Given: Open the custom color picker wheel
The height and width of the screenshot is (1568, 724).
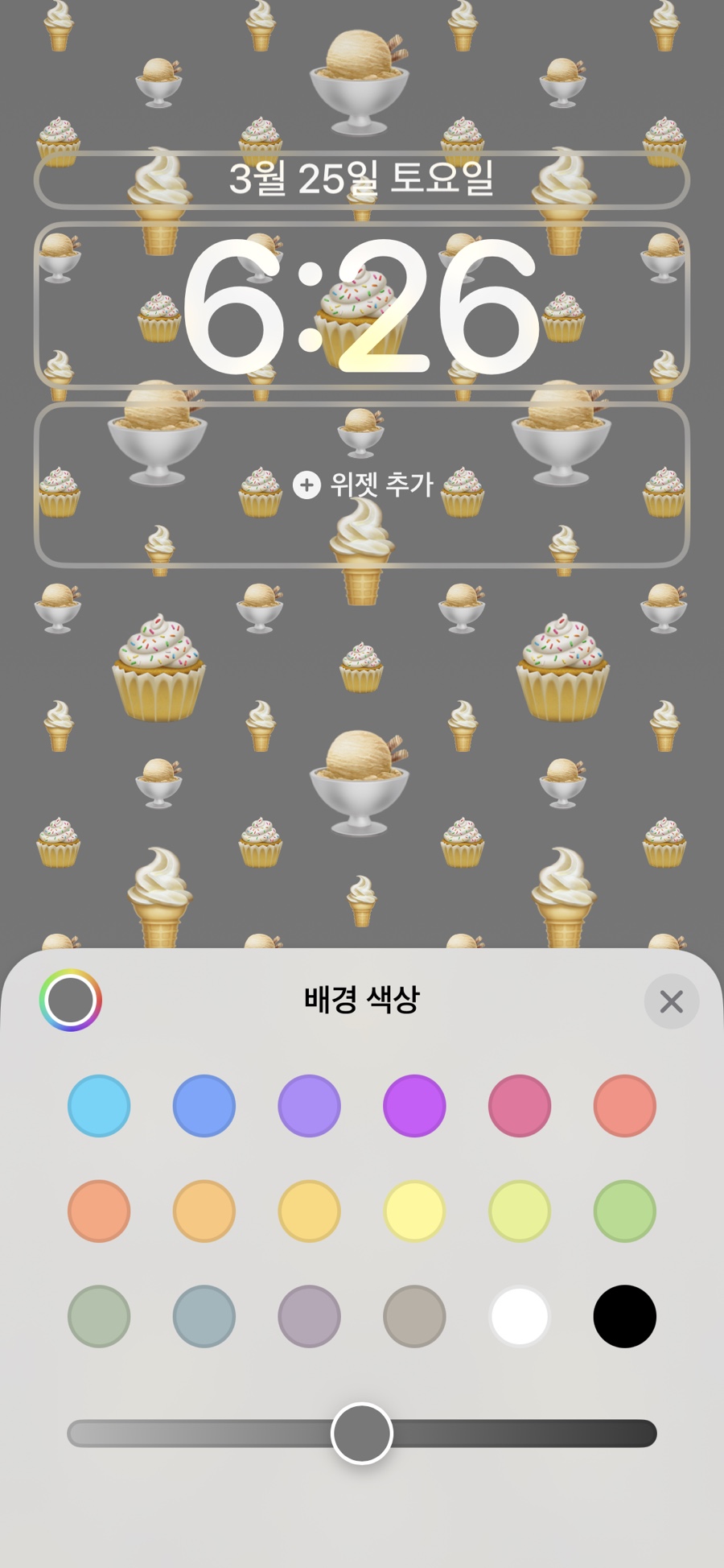Looking at the screenshot, I should [71, 1000].
